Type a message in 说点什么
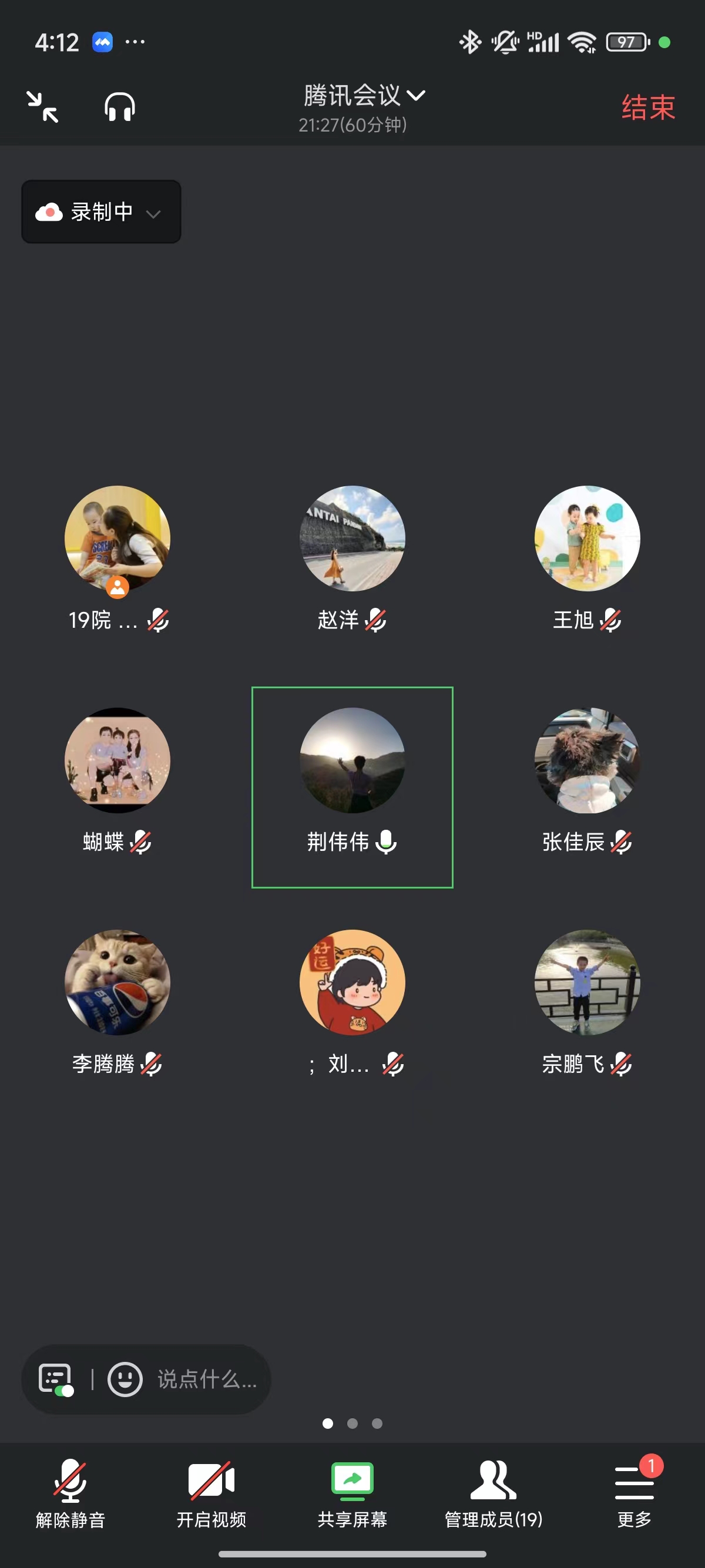 207,1379
